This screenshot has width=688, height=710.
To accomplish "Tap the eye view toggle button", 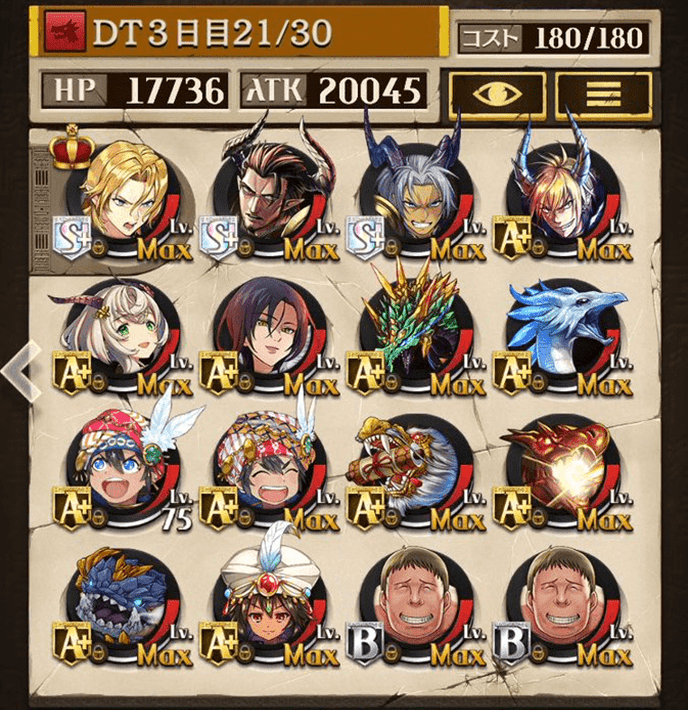I will click(497, 93).
